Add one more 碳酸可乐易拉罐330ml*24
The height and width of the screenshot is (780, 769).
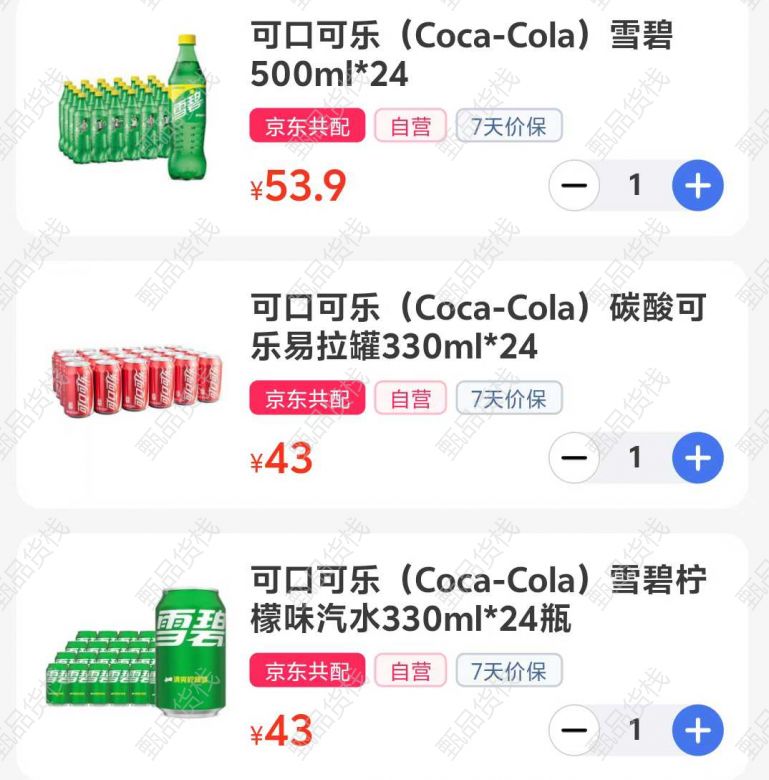[x=697, y=458]
